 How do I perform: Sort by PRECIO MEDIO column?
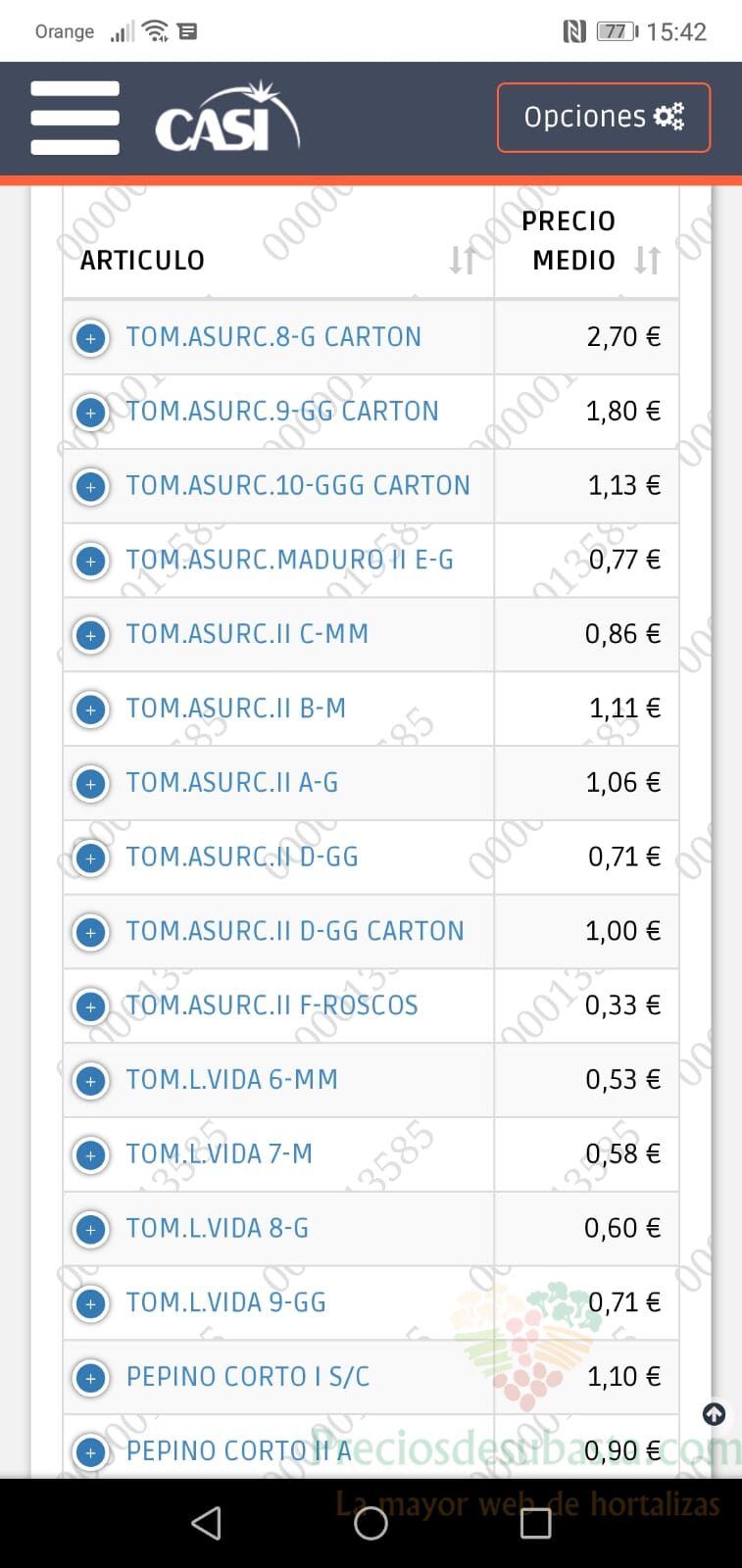647,260
